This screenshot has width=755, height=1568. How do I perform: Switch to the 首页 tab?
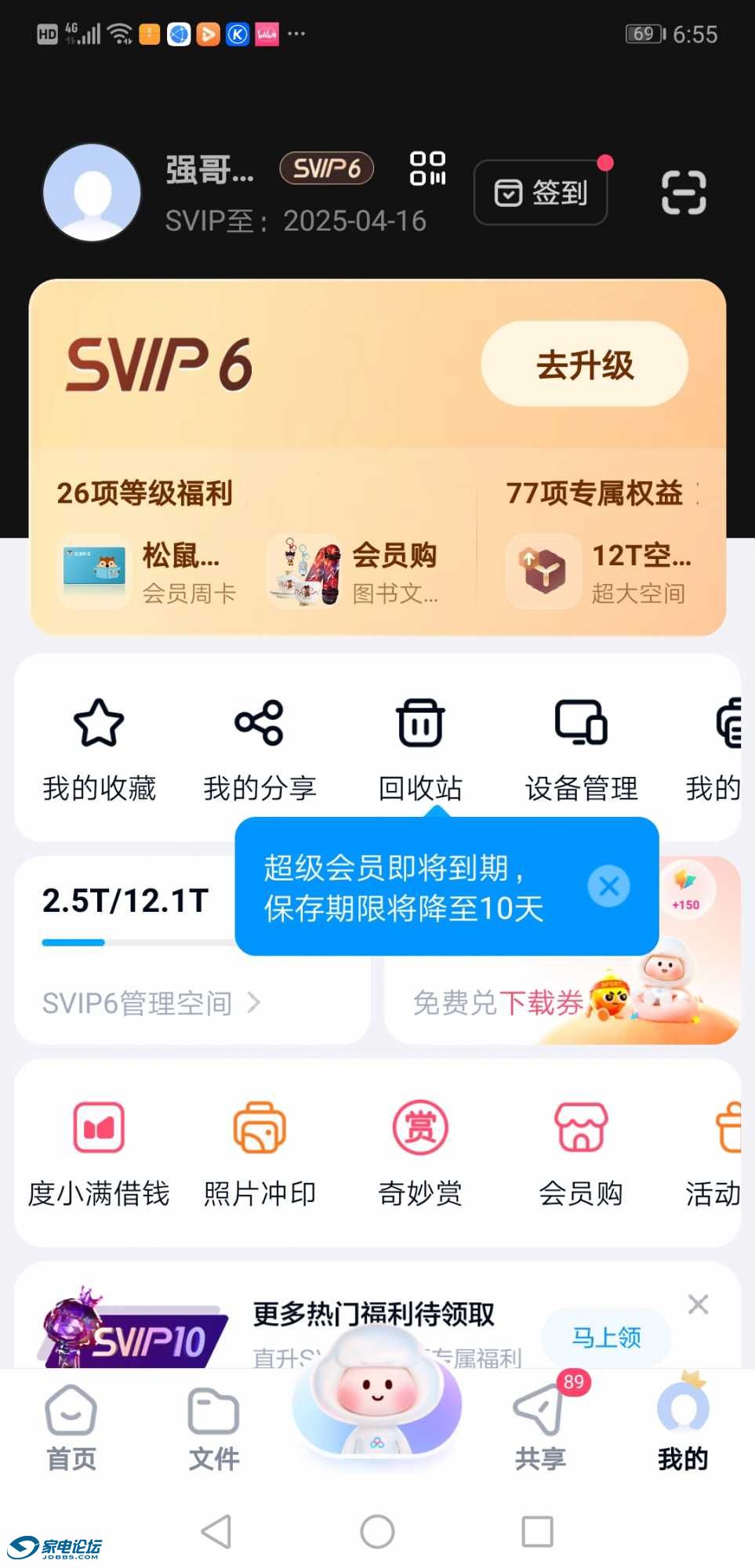[x=71, y=1427]
